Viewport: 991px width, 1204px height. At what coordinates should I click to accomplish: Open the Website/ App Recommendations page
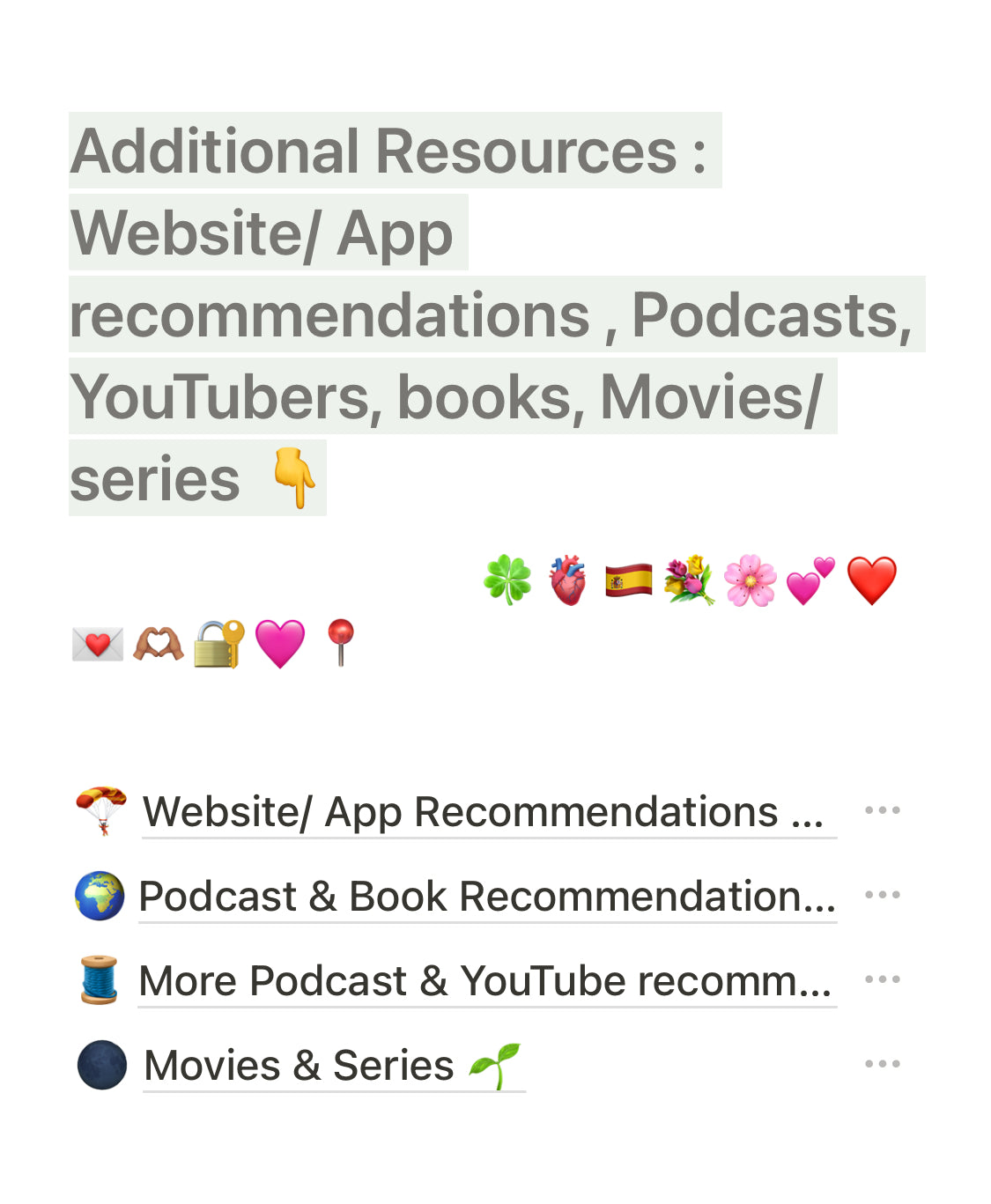coord(483,812)
